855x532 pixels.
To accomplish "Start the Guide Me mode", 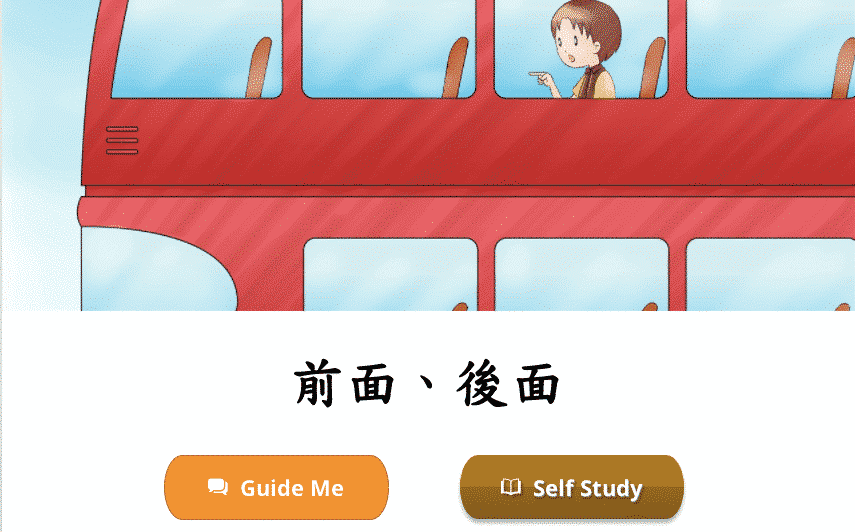I will coord(276,488).
